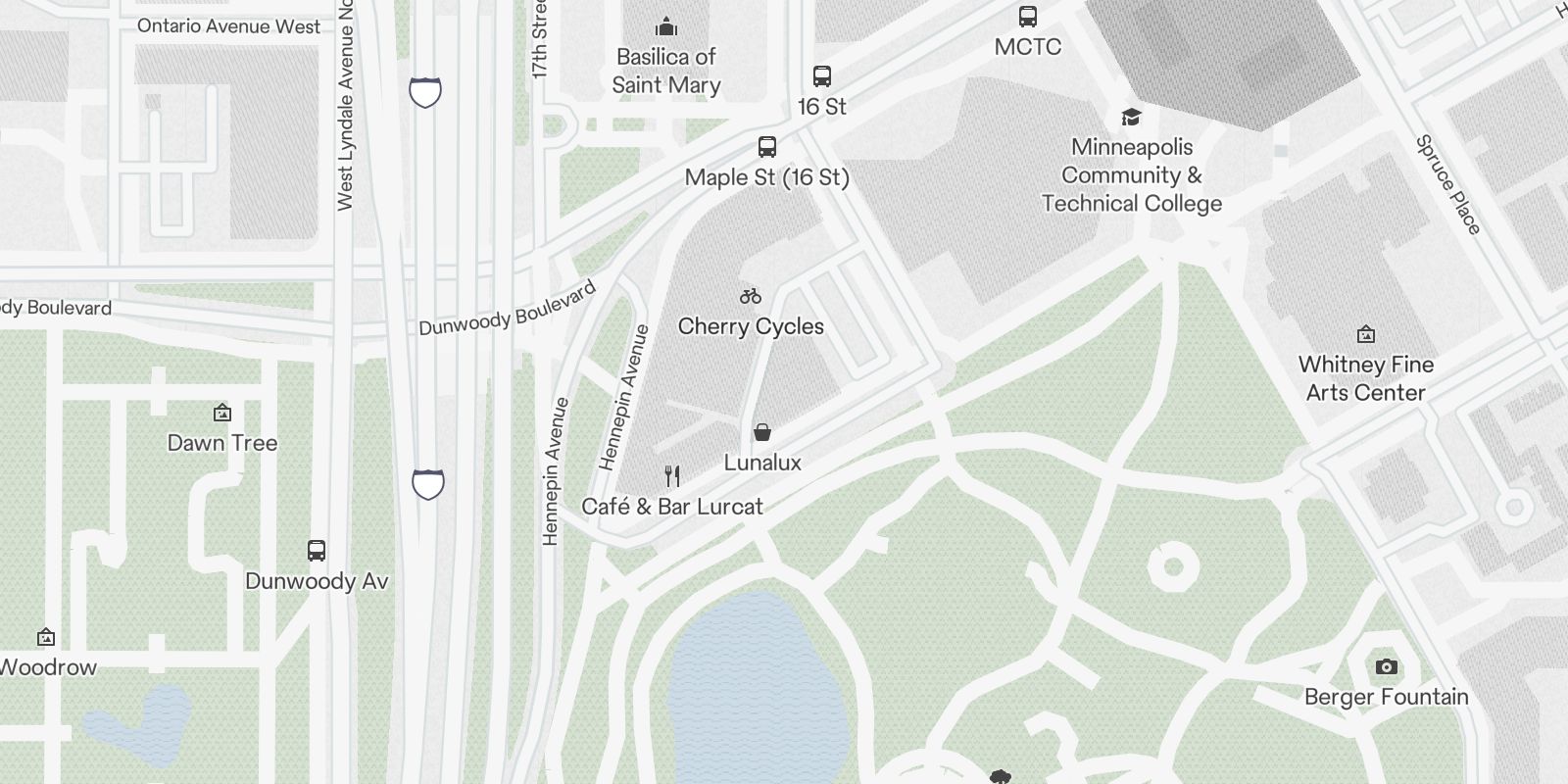Select the MCTC bus stop
Image resolution: width=1568 pixels, height=784 pixels.
(x=1027, y=17)
